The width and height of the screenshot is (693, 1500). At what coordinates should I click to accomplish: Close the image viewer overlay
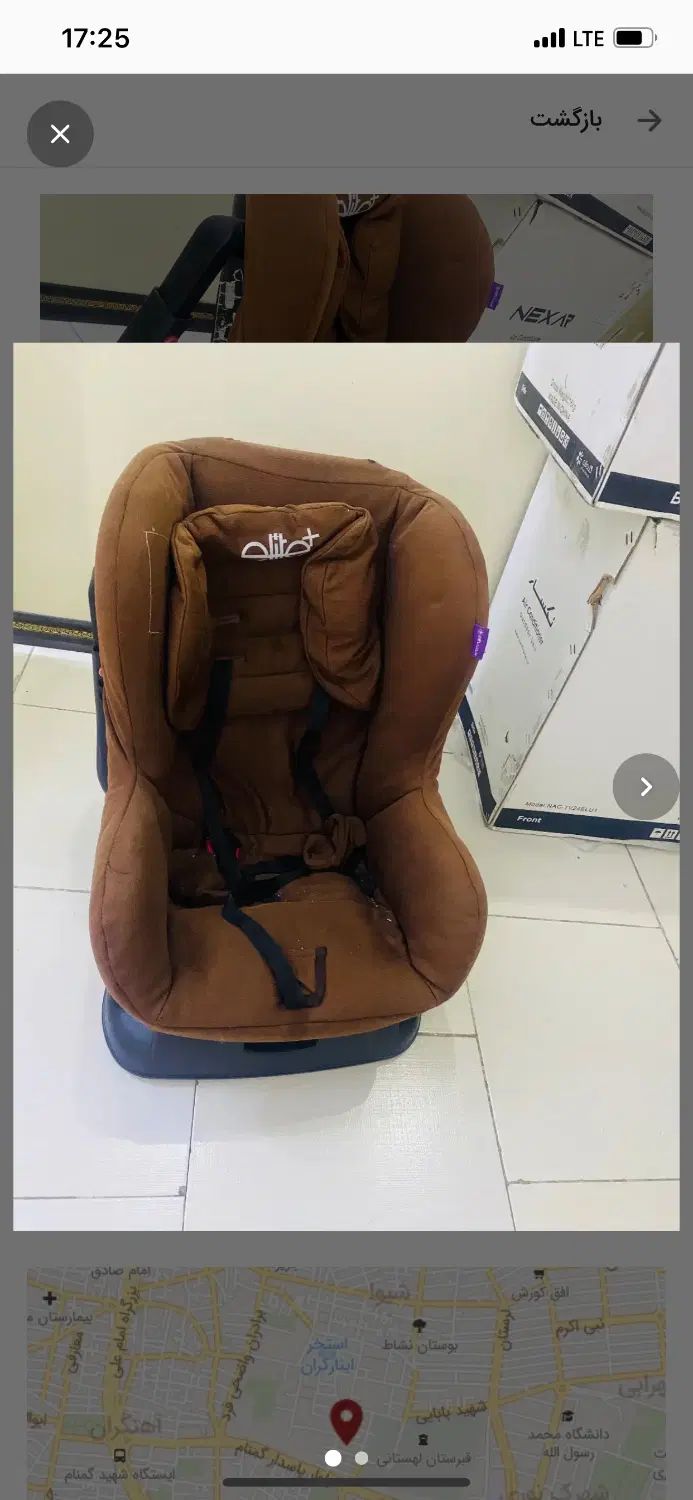[x=60, y=134]
